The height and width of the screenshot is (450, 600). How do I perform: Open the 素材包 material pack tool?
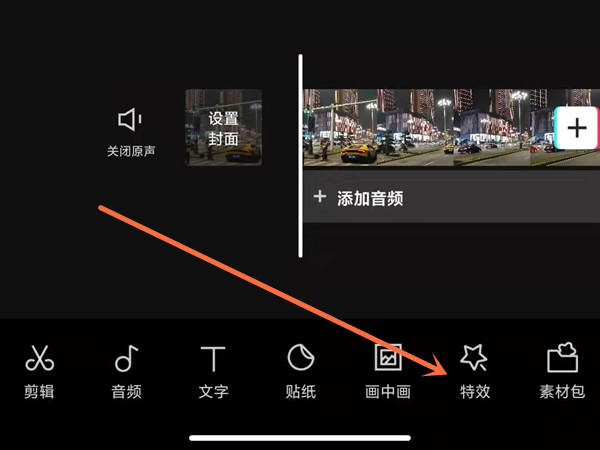[x=562, y=370]
